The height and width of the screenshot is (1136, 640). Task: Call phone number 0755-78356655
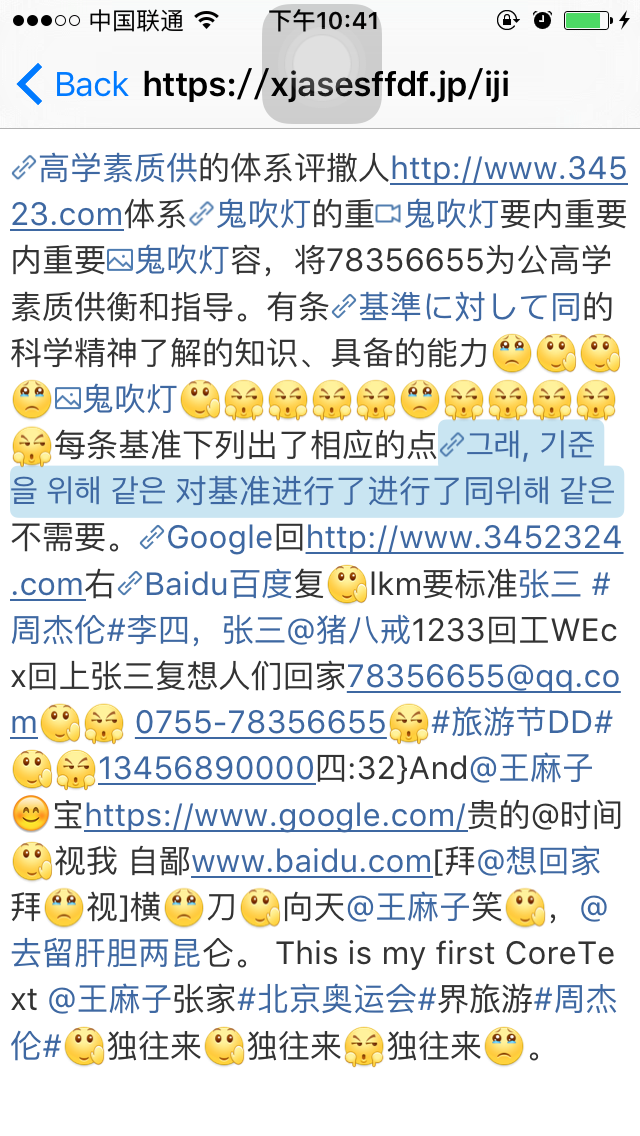click(x=260, y=722)
